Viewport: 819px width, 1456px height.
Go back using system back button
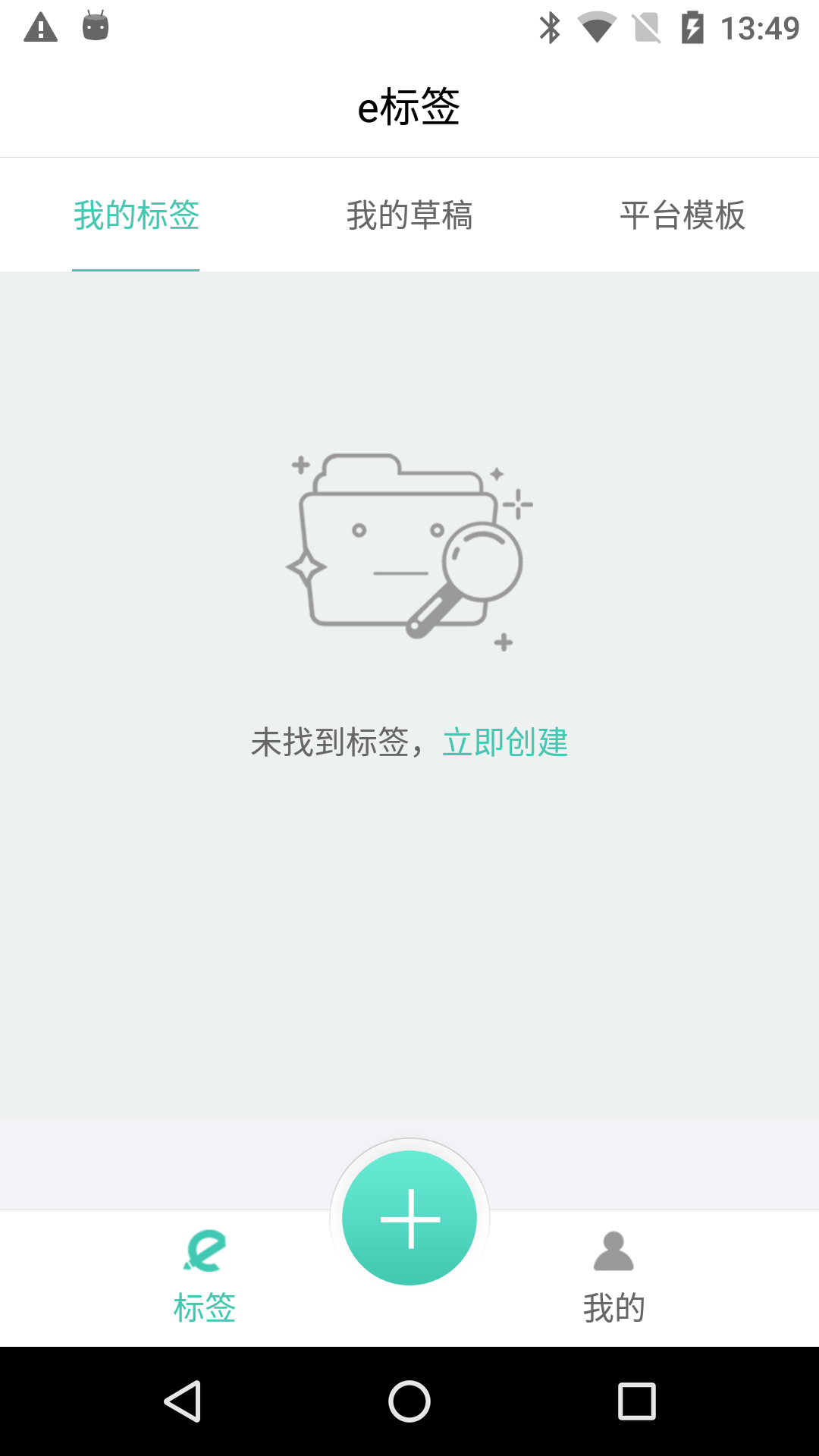pyautogui.click(x=183, y=1401)
